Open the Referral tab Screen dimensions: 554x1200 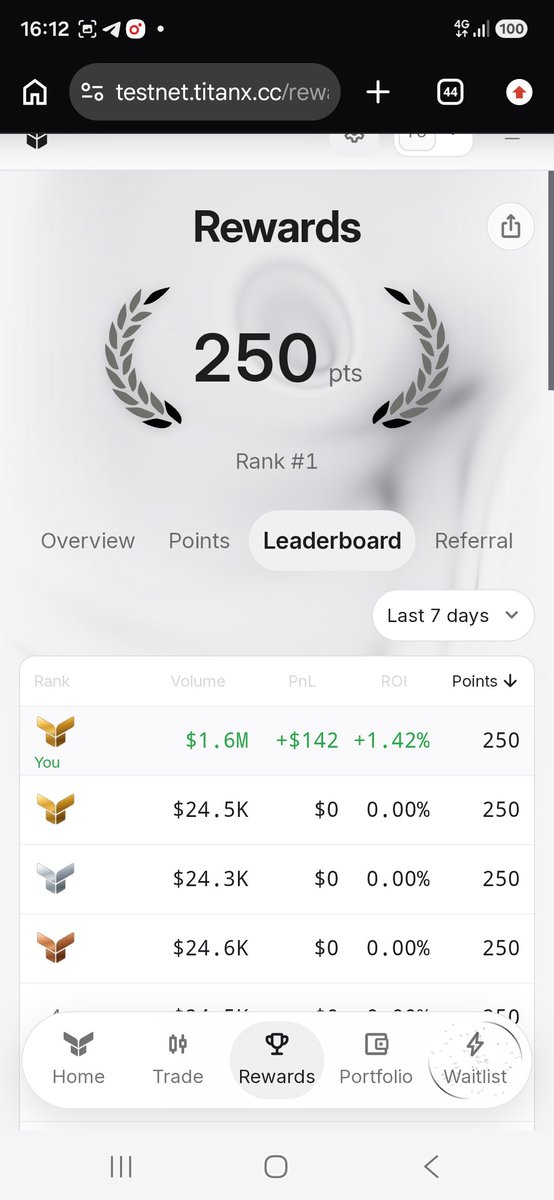474,541
